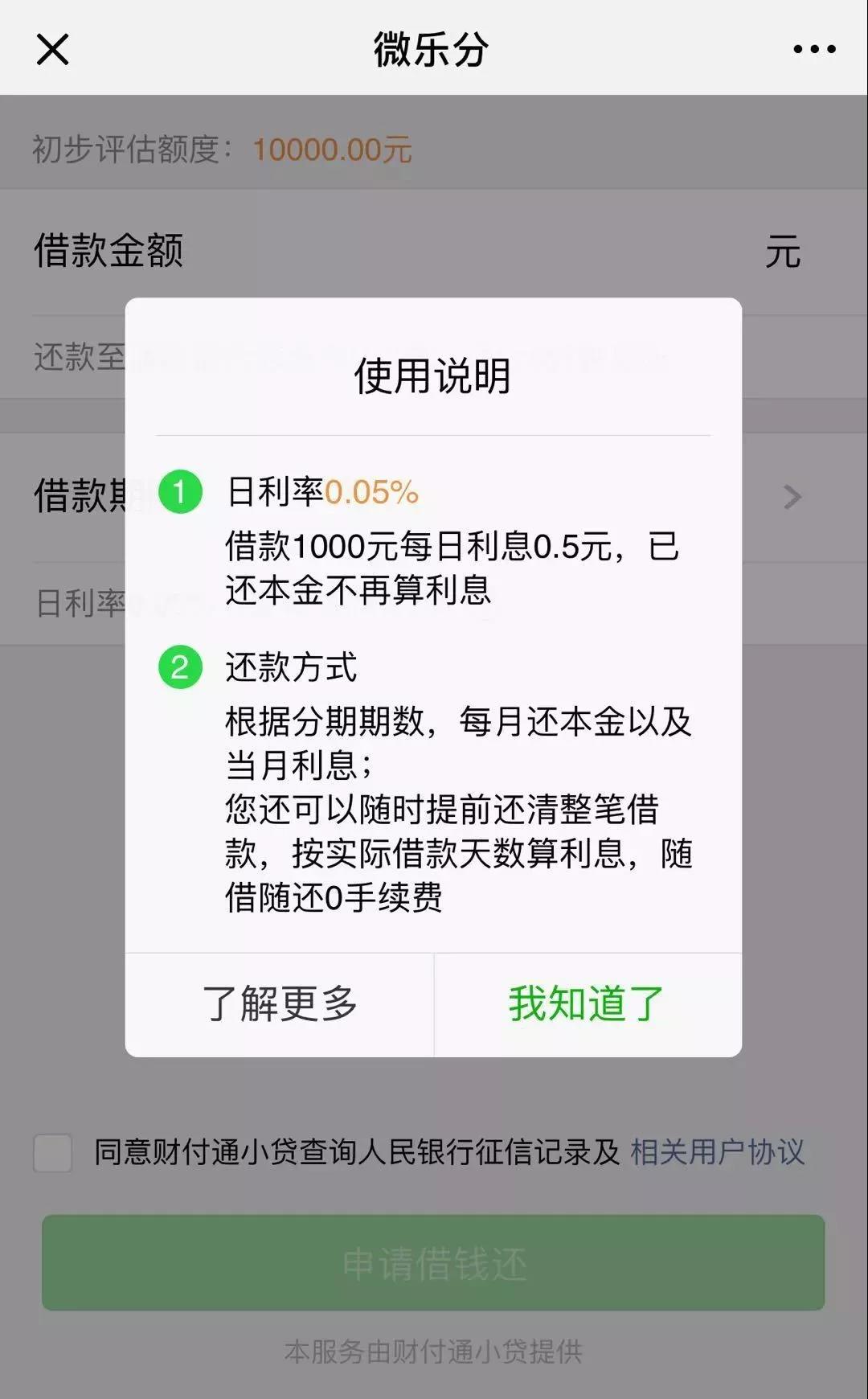
Task: Tick the 同意财付通小贷 credit query checkbox
Action: click(x=53, y=1153)
